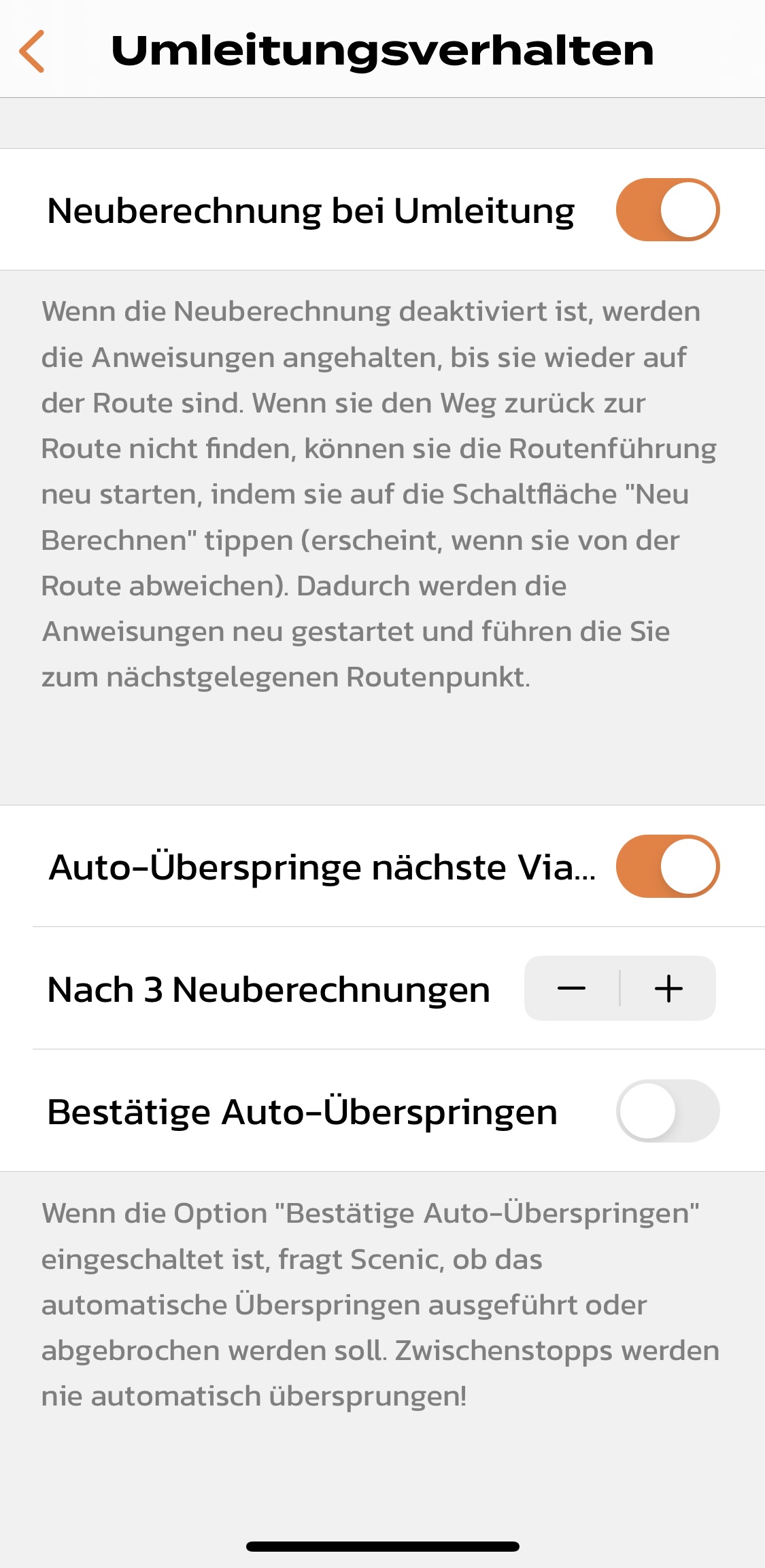This screenshot has height=1568, width=765.
Task: Enable Bestätige Auto-Überspringen
Action: [667, 1111]
